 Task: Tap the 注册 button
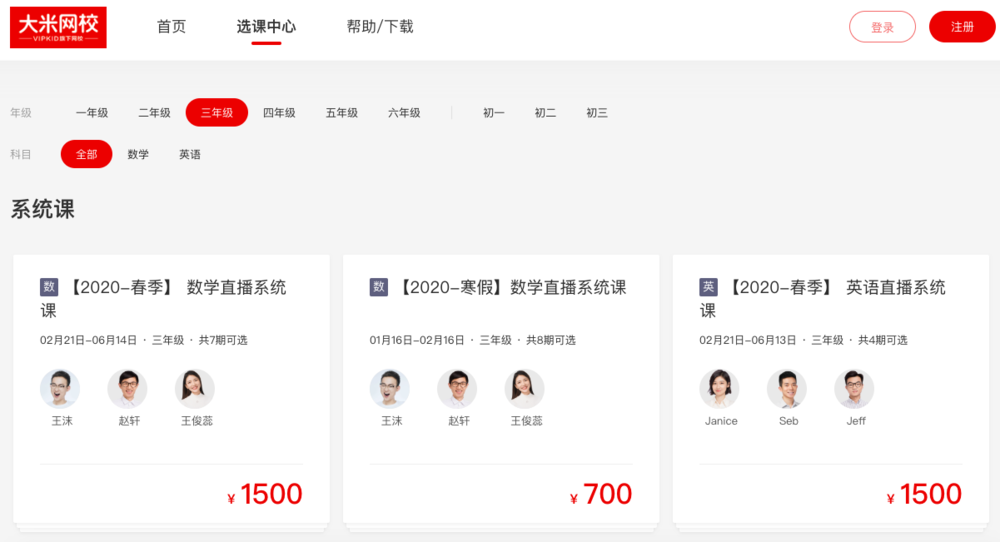pos(962,27)
